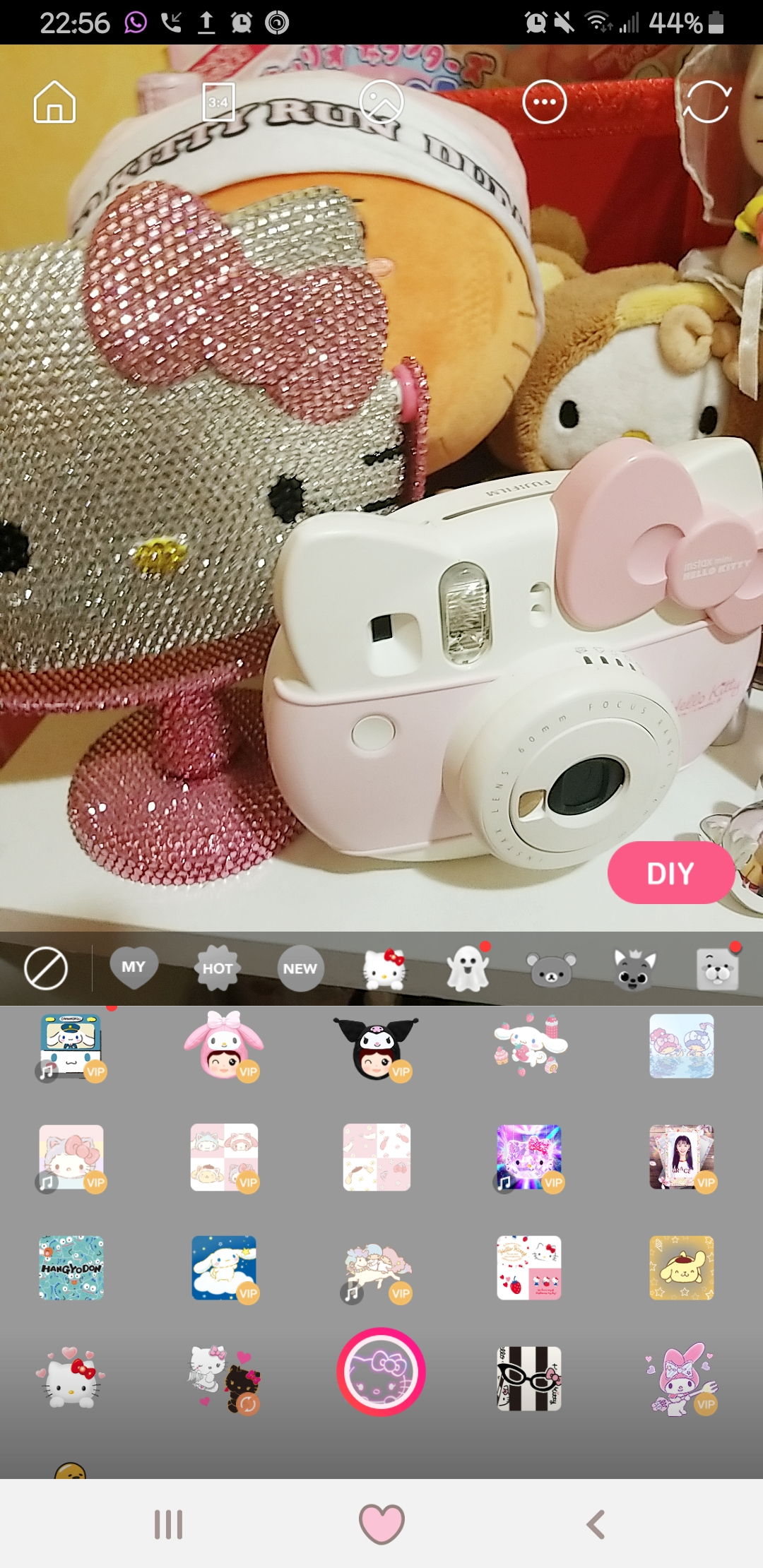
Task: Open the Rilakkuma bear sticker category
Action: (551, 970)
